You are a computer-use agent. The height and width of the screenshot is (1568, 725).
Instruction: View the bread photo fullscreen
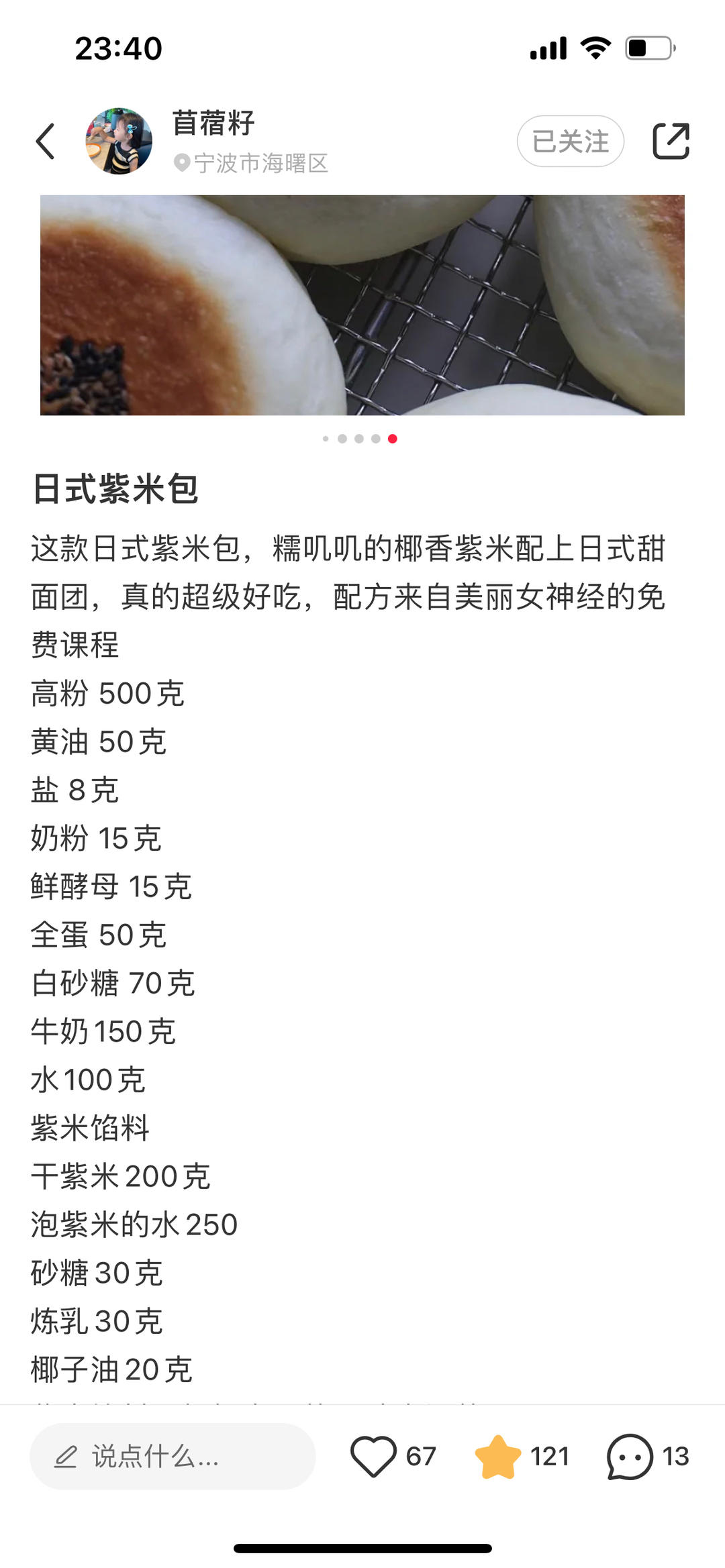pos(362,305)
